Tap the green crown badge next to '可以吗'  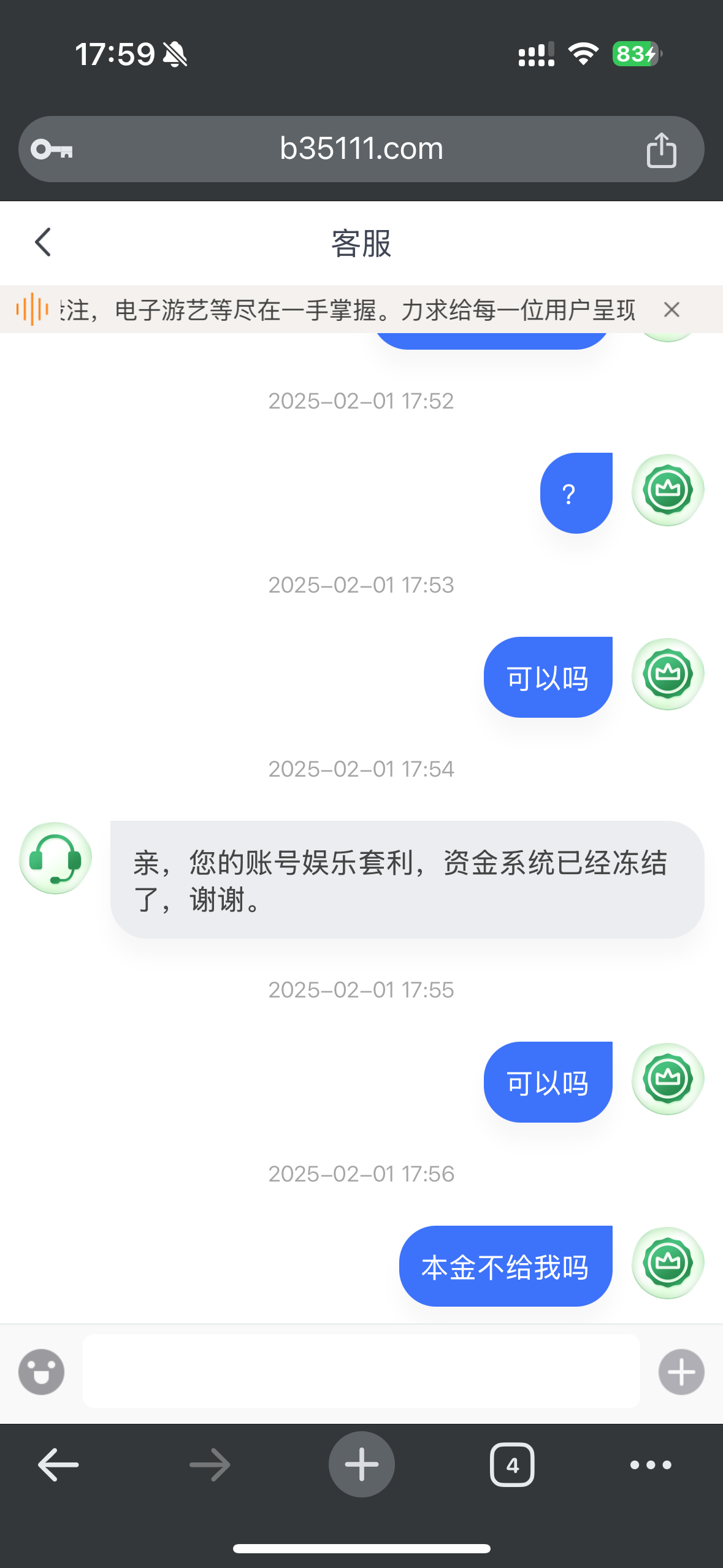[x=667, y=673]
